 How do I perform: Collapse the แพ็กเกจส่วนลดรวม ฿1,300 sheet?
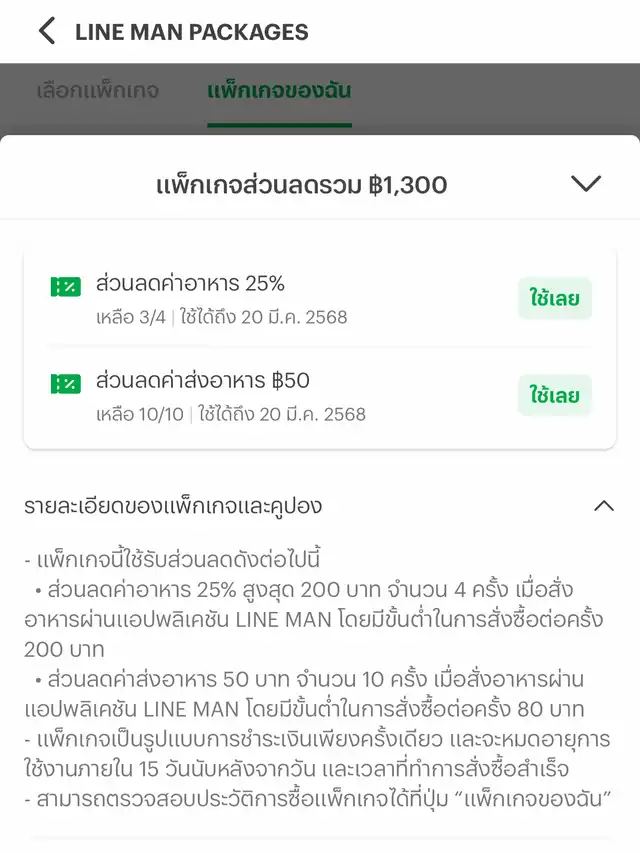[x=585, y=184]
